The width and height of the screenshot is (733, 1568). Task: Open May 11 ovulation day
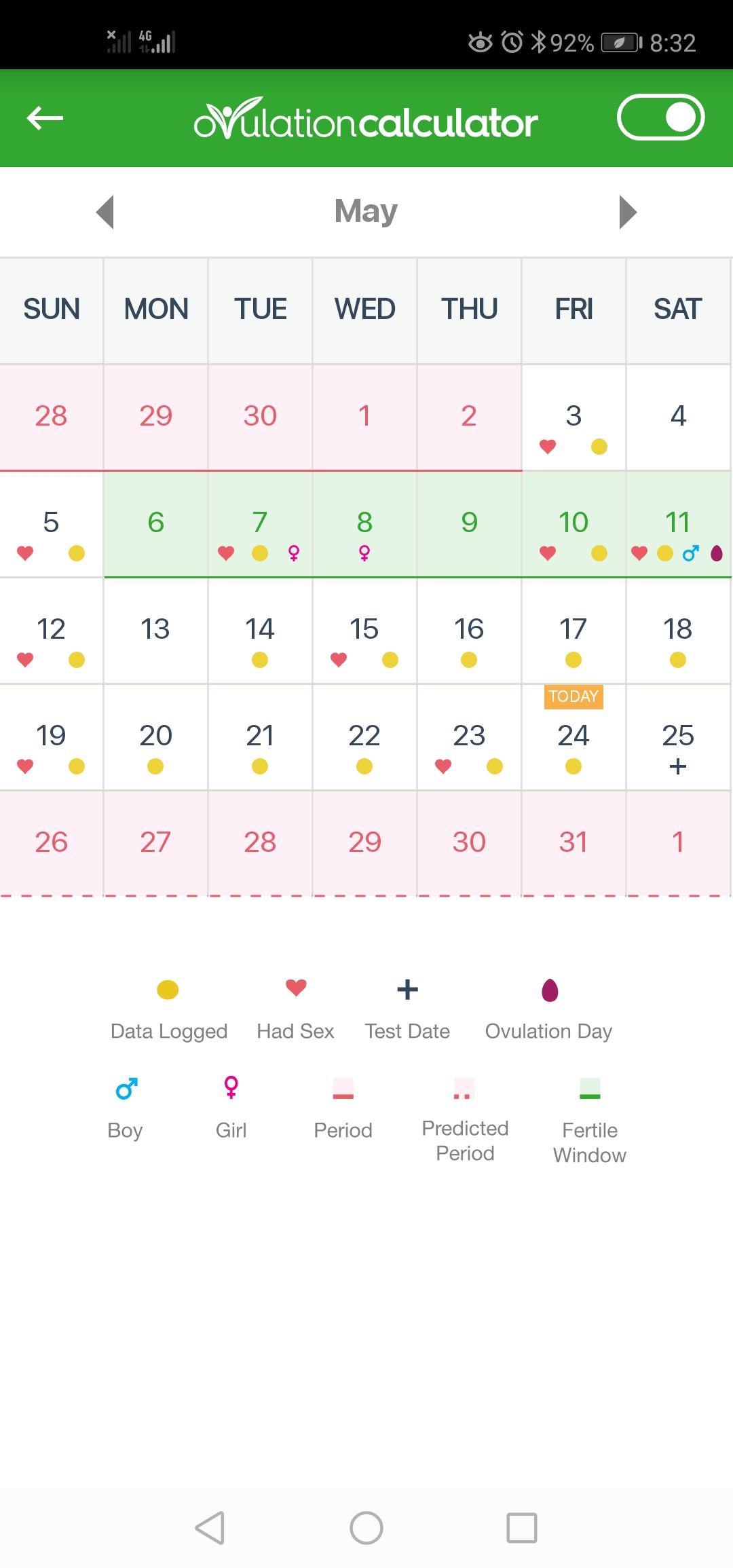click(677, 524)
